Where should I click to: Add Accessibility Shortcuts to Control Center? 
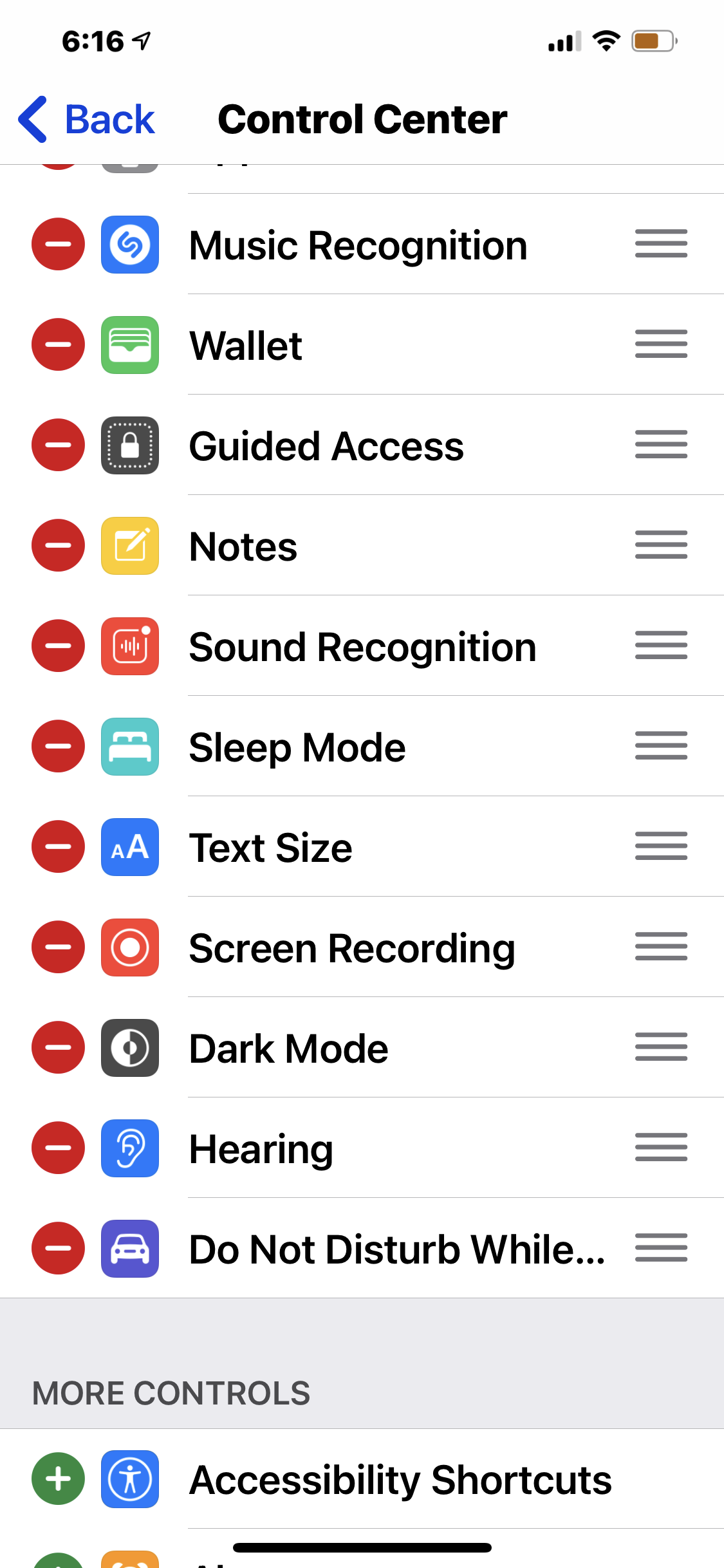[58, 1479]
